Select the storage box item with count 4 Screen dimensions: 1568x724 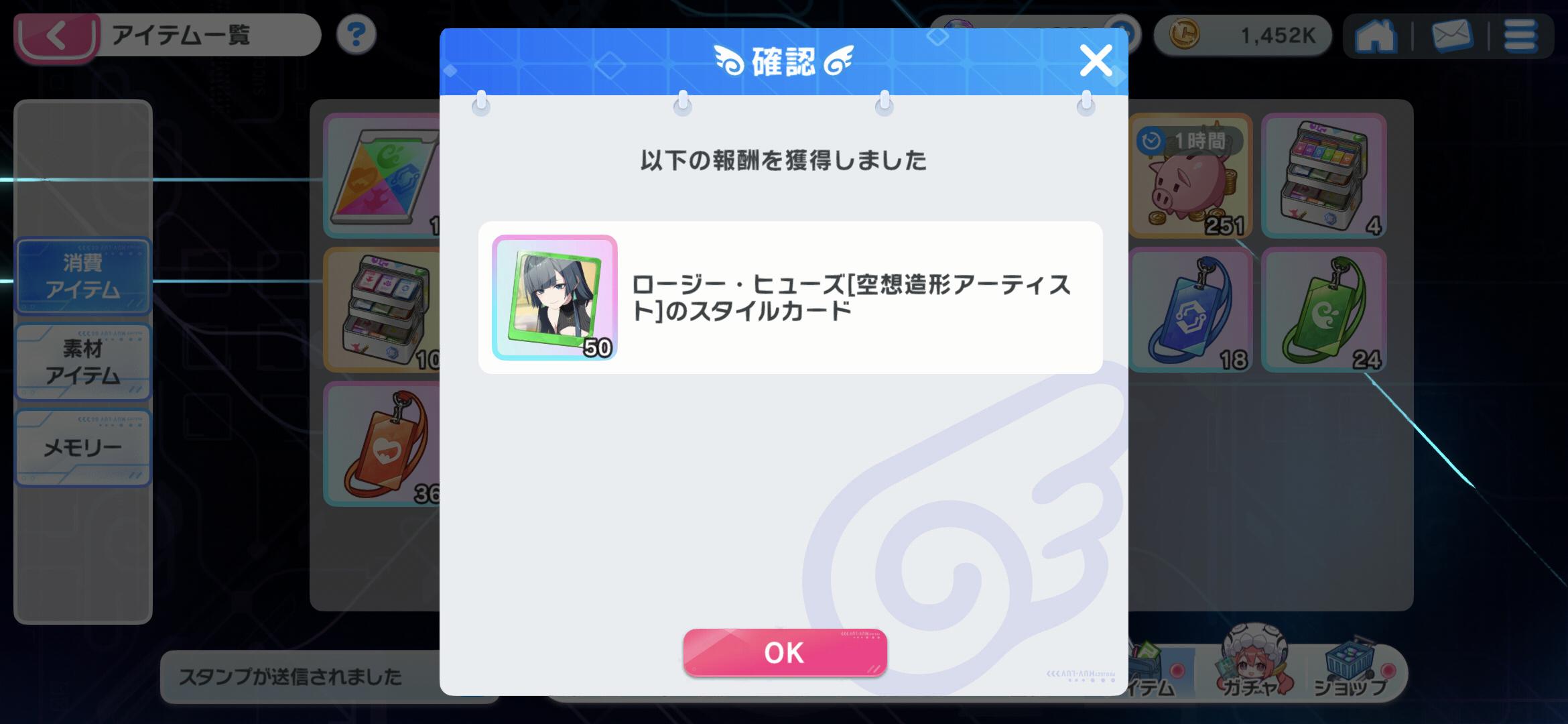tap(1323, 176)
